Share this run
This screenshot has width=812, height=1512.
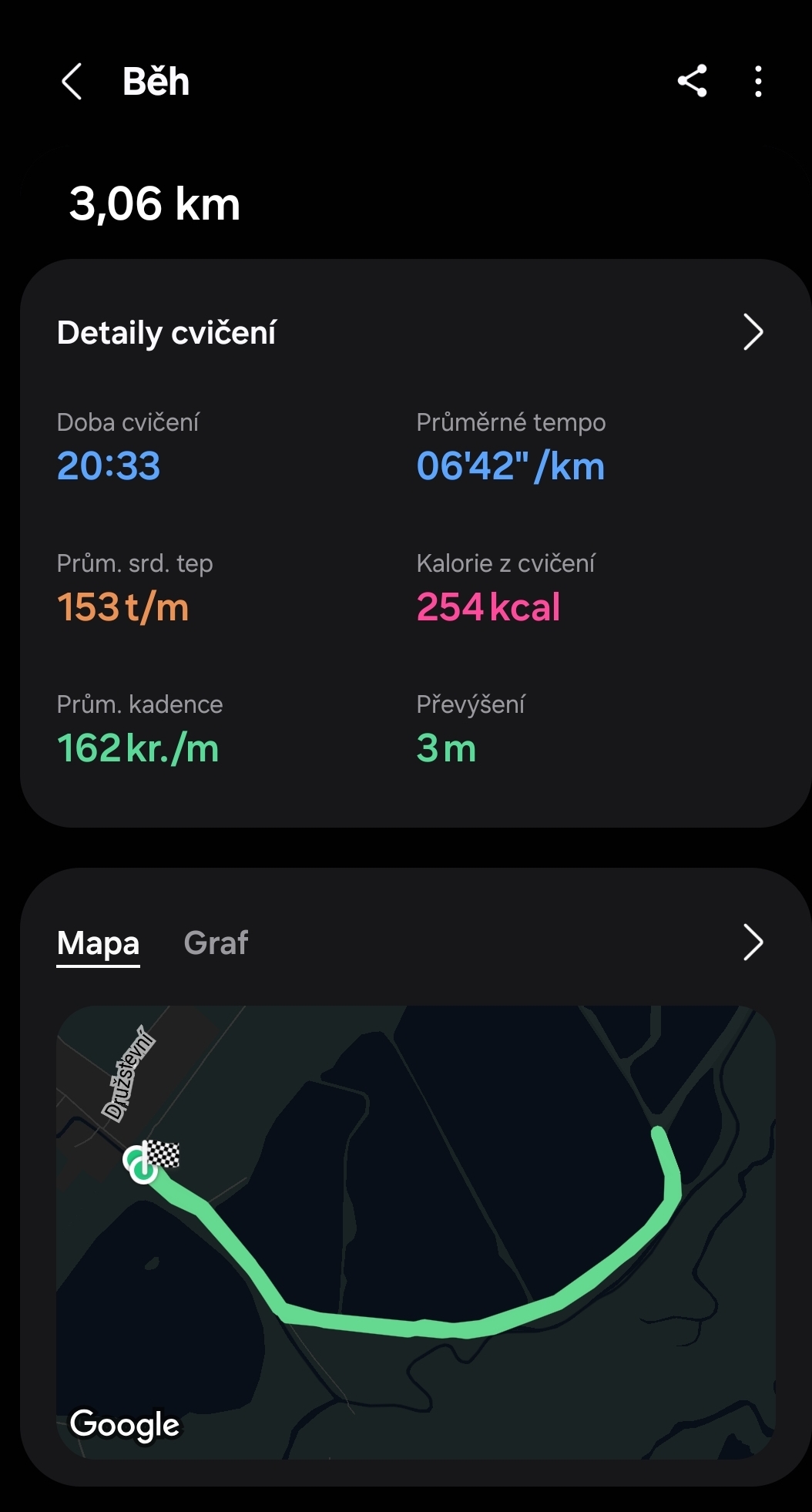click(x=692, y=81)
